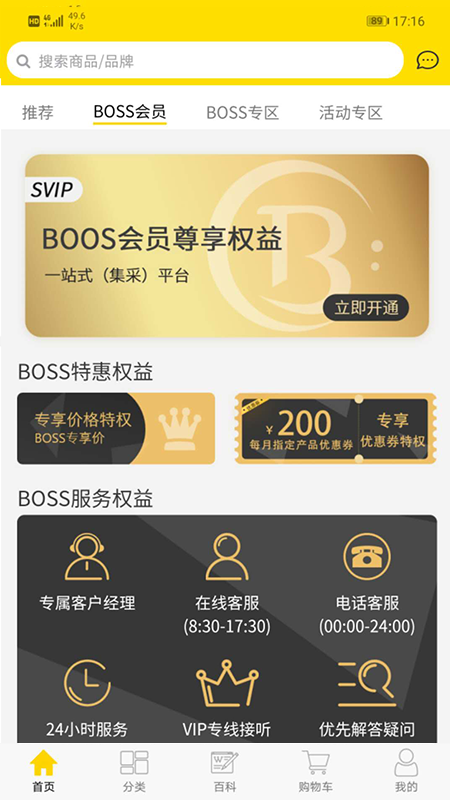Switch to the 推荐 tab
The image size is (450, 800).
coord(37,112)
